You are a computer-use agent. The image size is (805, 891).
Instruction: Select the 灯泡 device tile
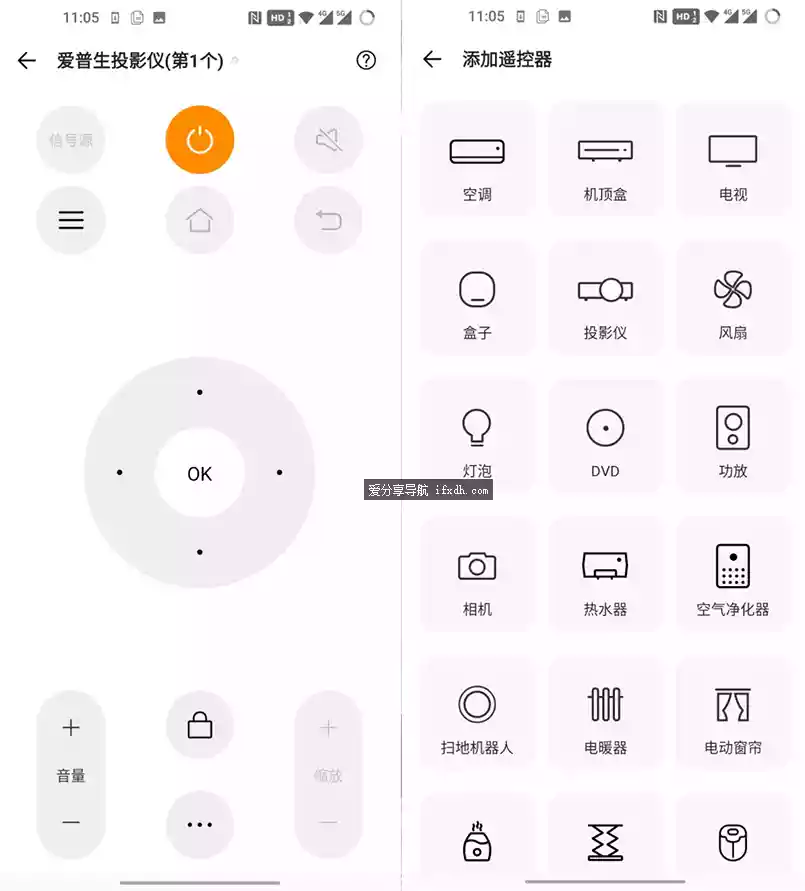(477, 436)
